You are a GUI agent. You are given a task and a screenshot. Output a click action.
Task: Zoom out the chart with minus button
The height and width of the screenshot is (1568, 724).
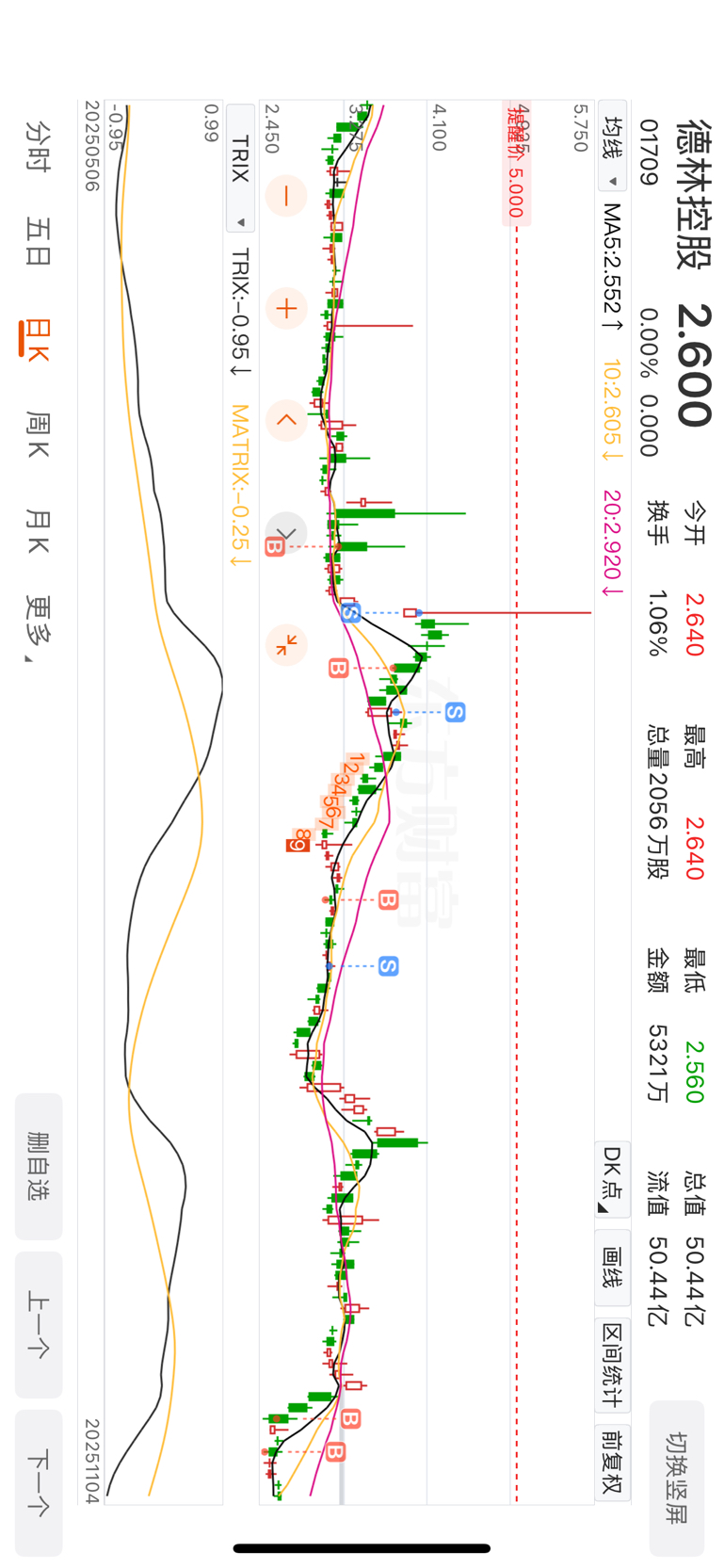pos(286,196)
